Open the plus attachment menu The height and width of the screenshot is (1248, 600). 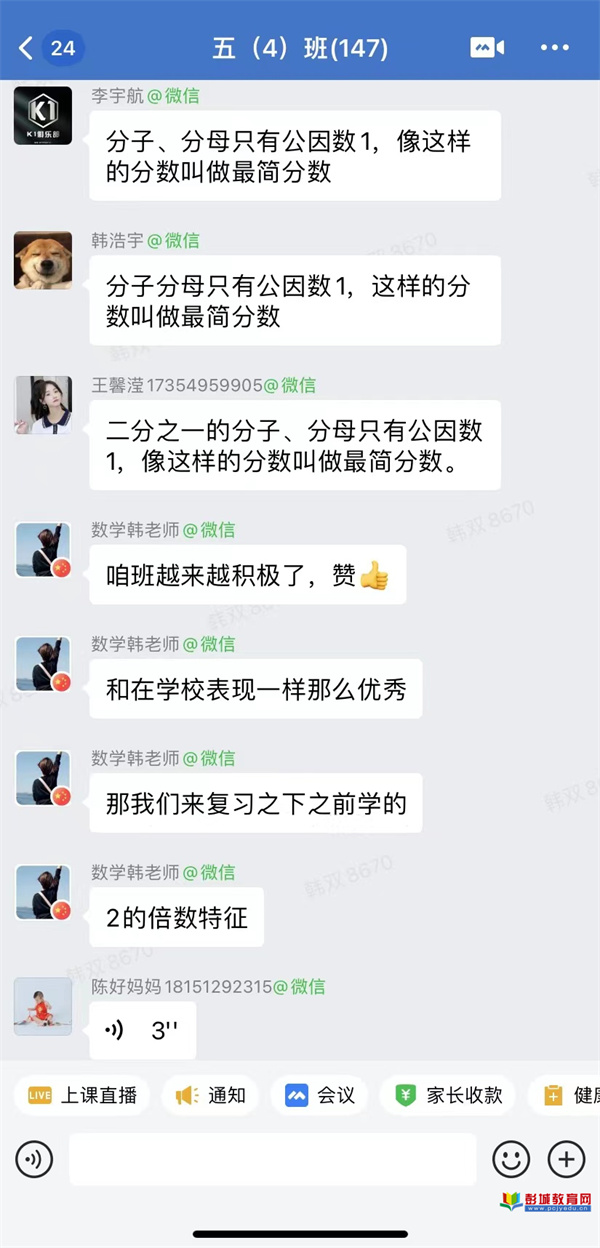[x=566, y=1160]
